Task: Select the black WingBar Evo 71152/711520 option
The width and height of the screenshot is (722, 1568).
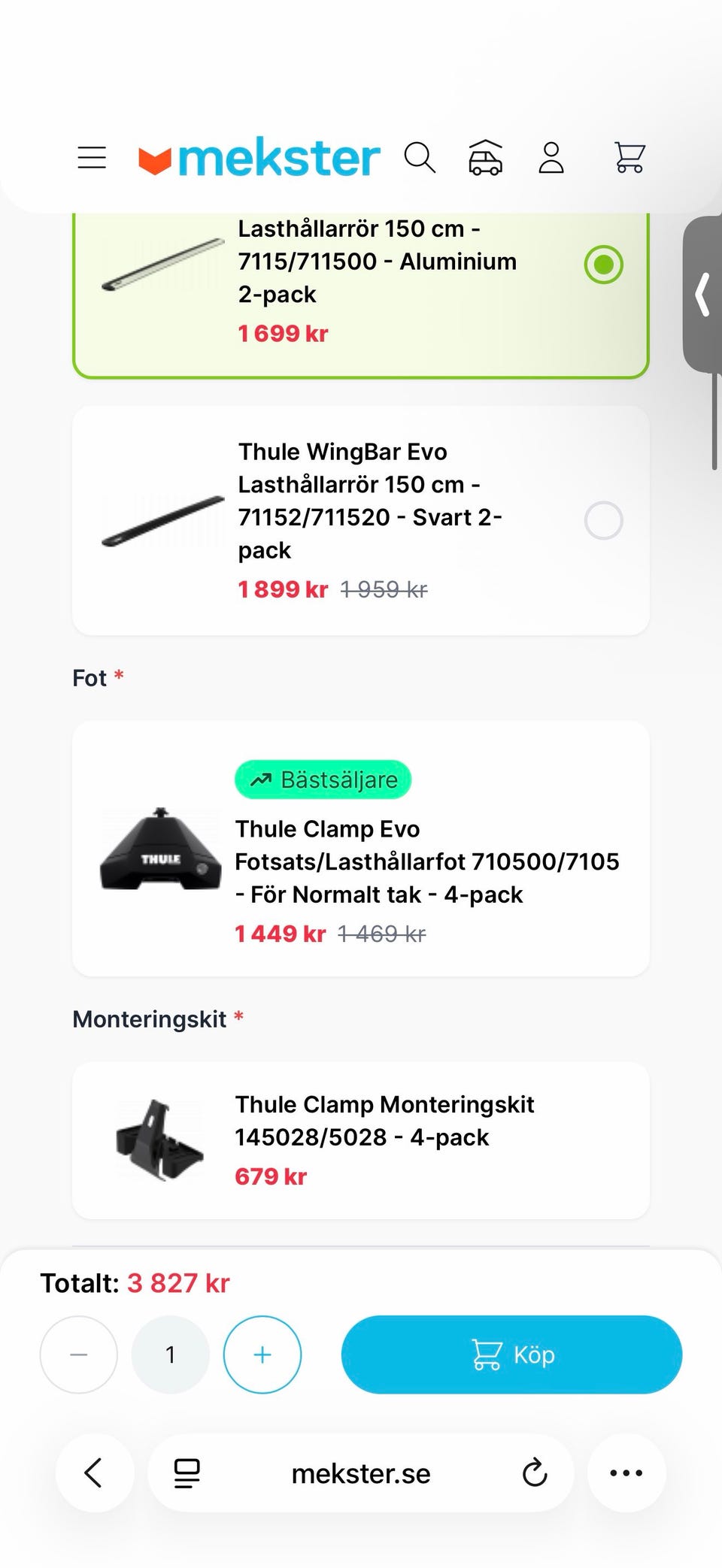Action: point(603,520)
